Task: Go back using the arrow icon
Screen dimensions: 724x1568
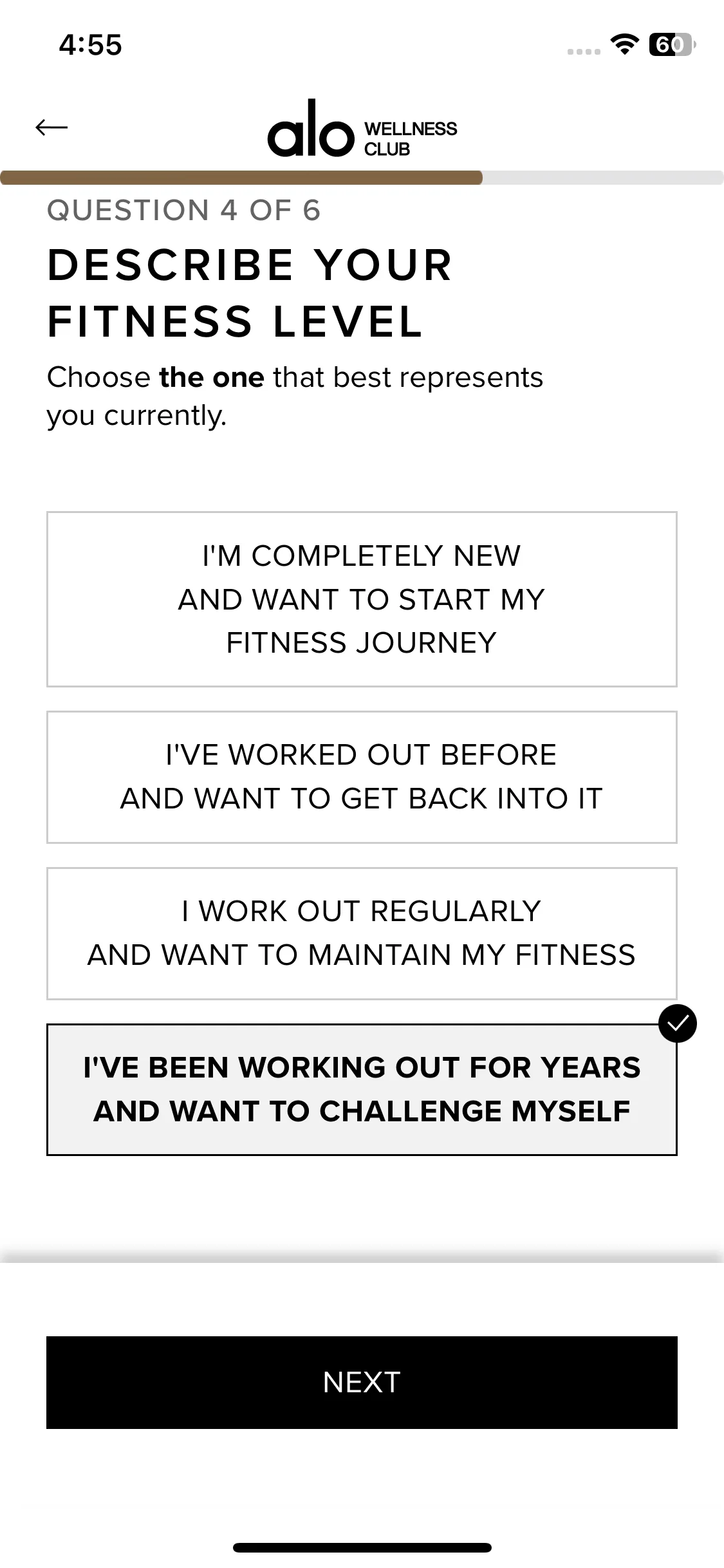Action: 51,127
